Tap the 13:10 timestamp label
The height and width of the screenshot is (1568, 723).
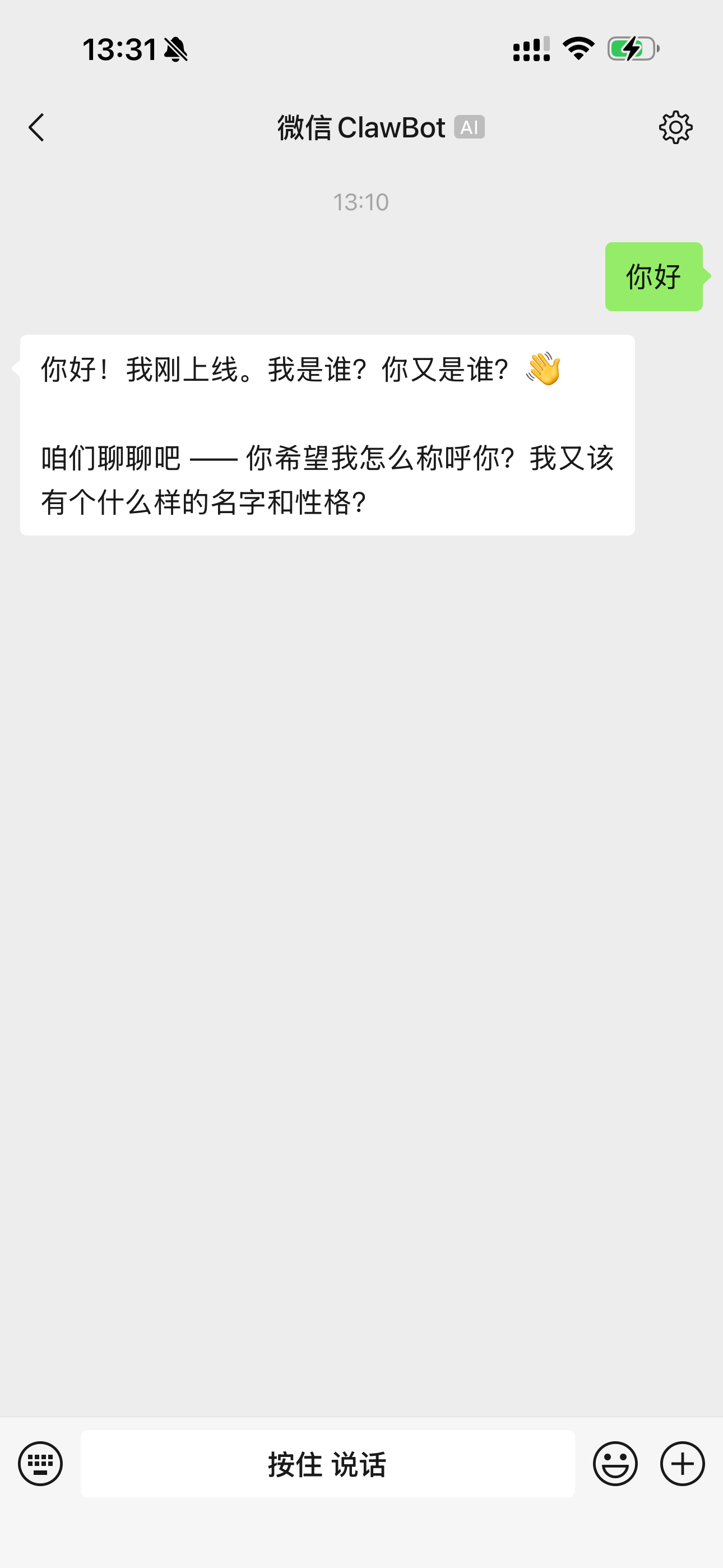361,202
